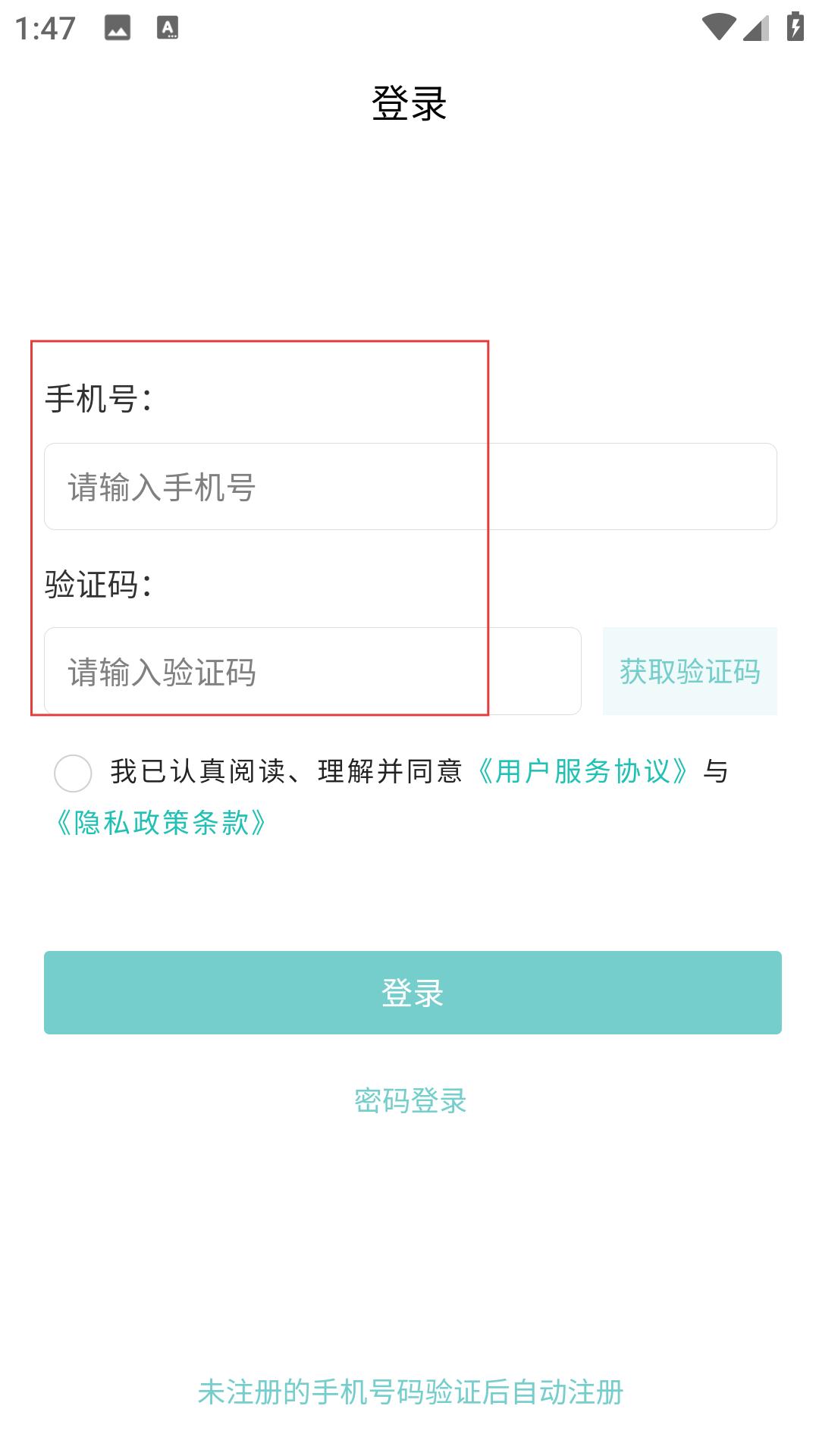Click the status bar area
This screenshot has width=819, height=1456.
click(409, 27)
